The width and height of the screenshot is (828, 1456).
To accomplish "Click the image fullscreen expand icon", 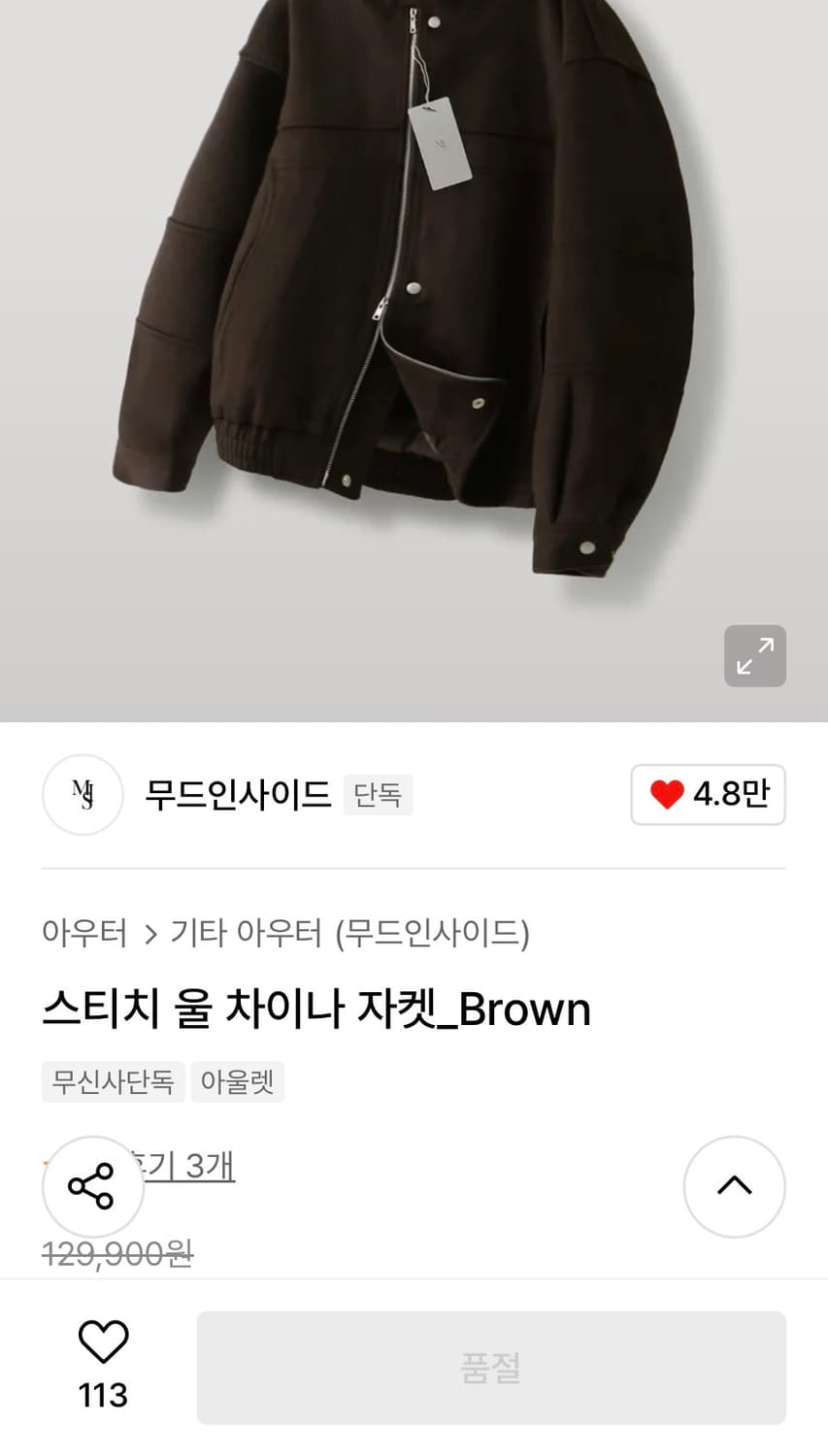I will pyautogui.click(x=754, y=656).
